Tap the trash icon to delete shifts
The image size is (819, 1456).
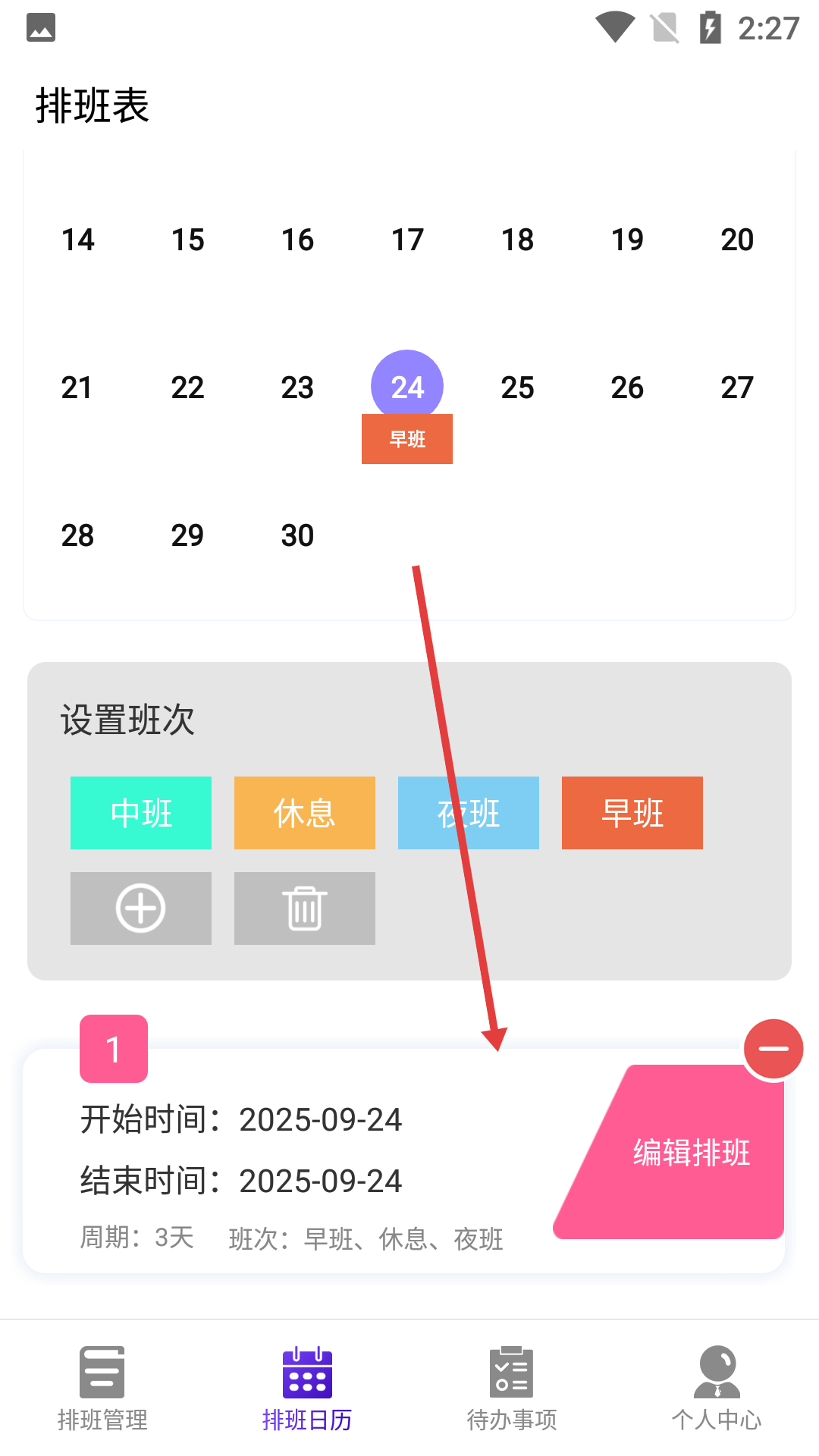click(x=305, y=908)
